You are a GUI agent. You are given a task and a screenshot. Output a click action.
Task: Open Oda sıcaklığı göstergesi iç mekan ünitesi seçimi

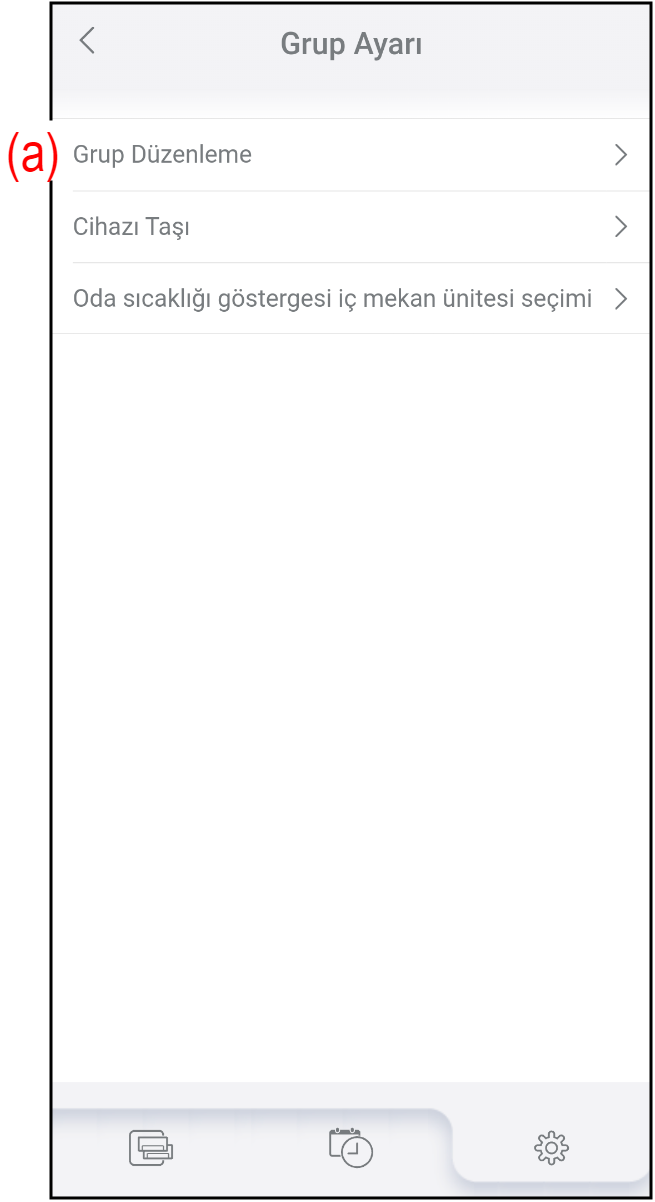[350, 299]
